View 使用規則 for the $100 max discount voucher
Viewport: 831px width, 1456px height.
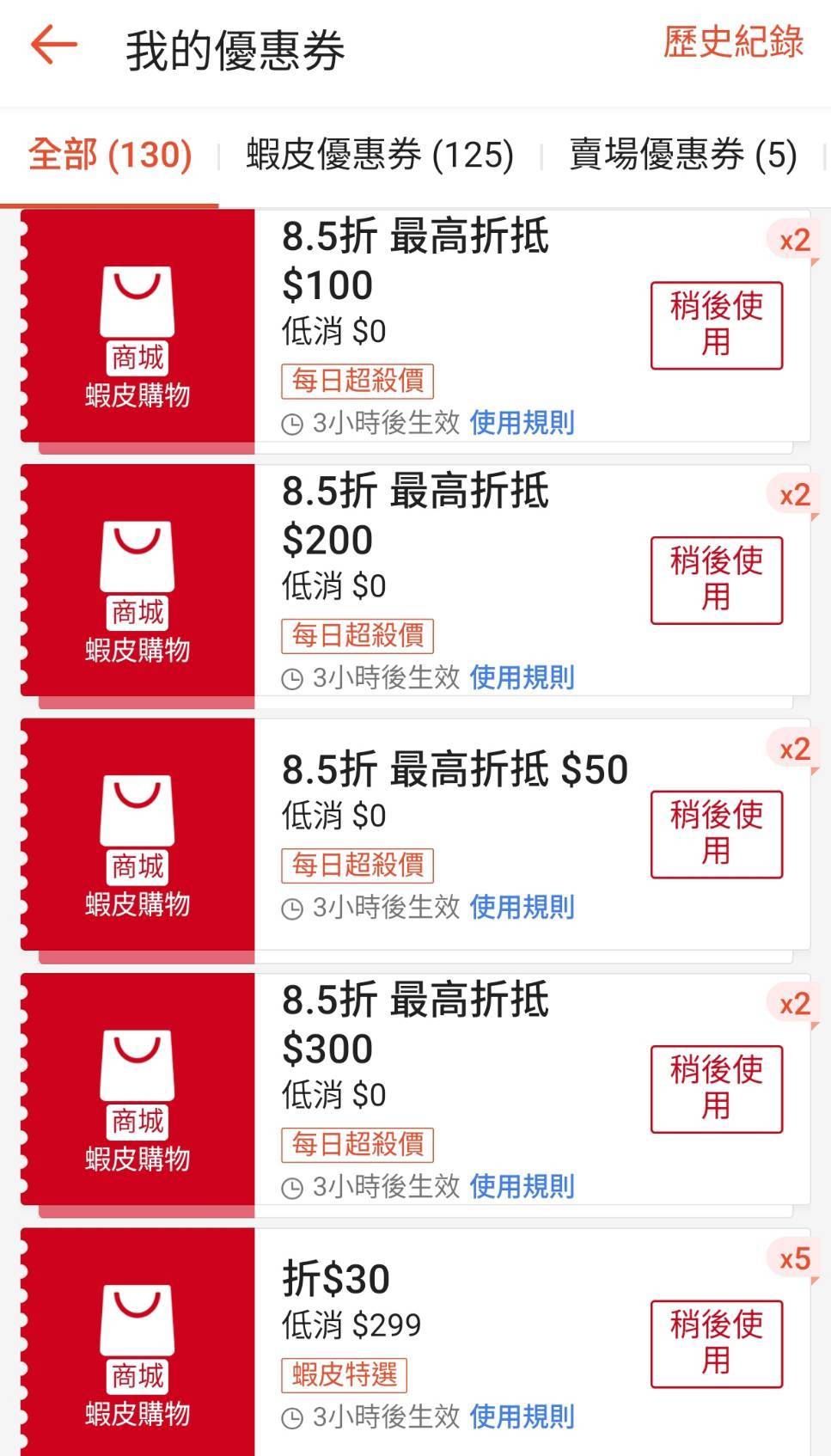coord(522,423)
